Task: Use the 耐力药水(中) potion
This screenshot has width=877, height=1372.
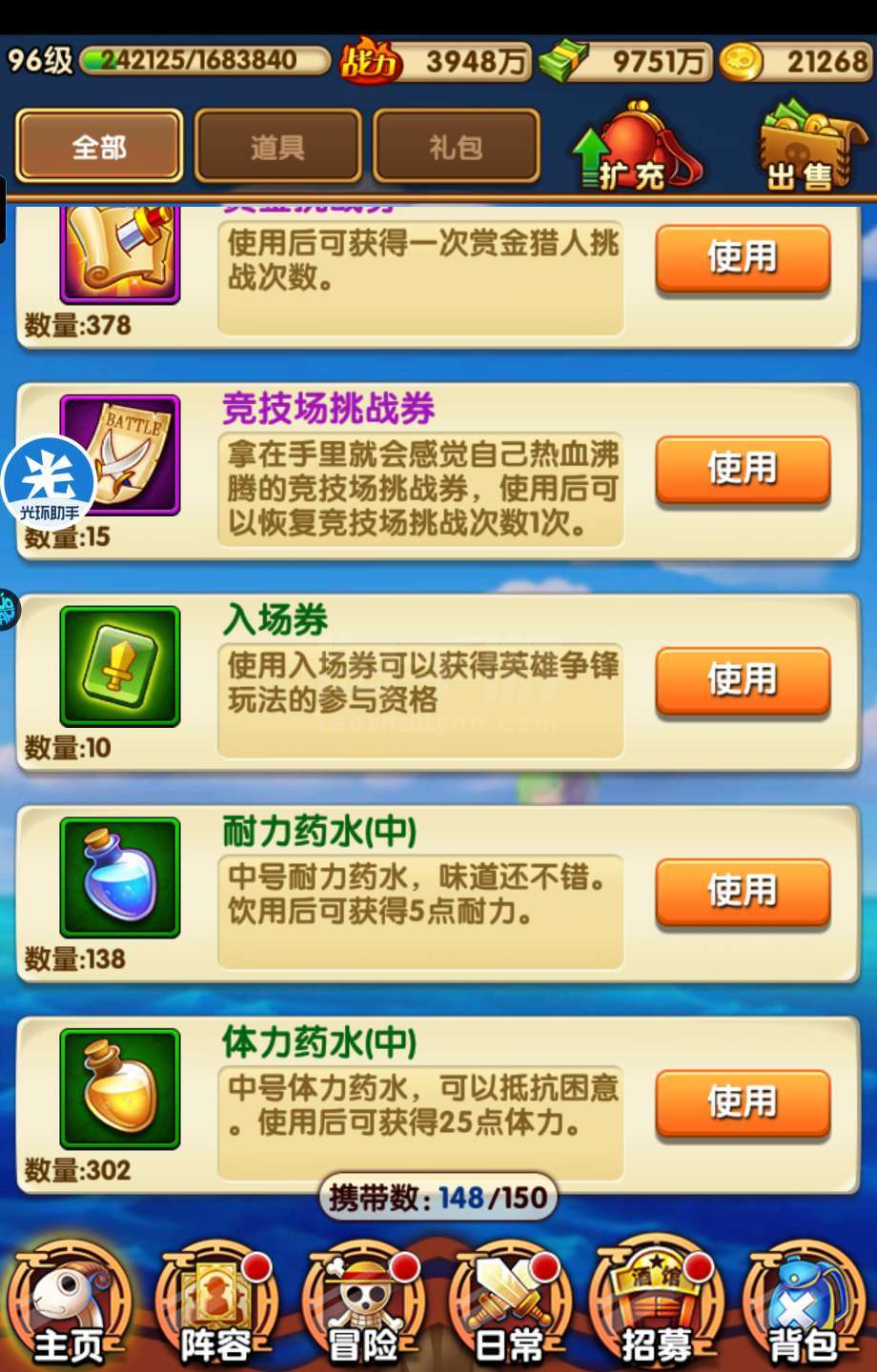Action: tap(743, 893)
